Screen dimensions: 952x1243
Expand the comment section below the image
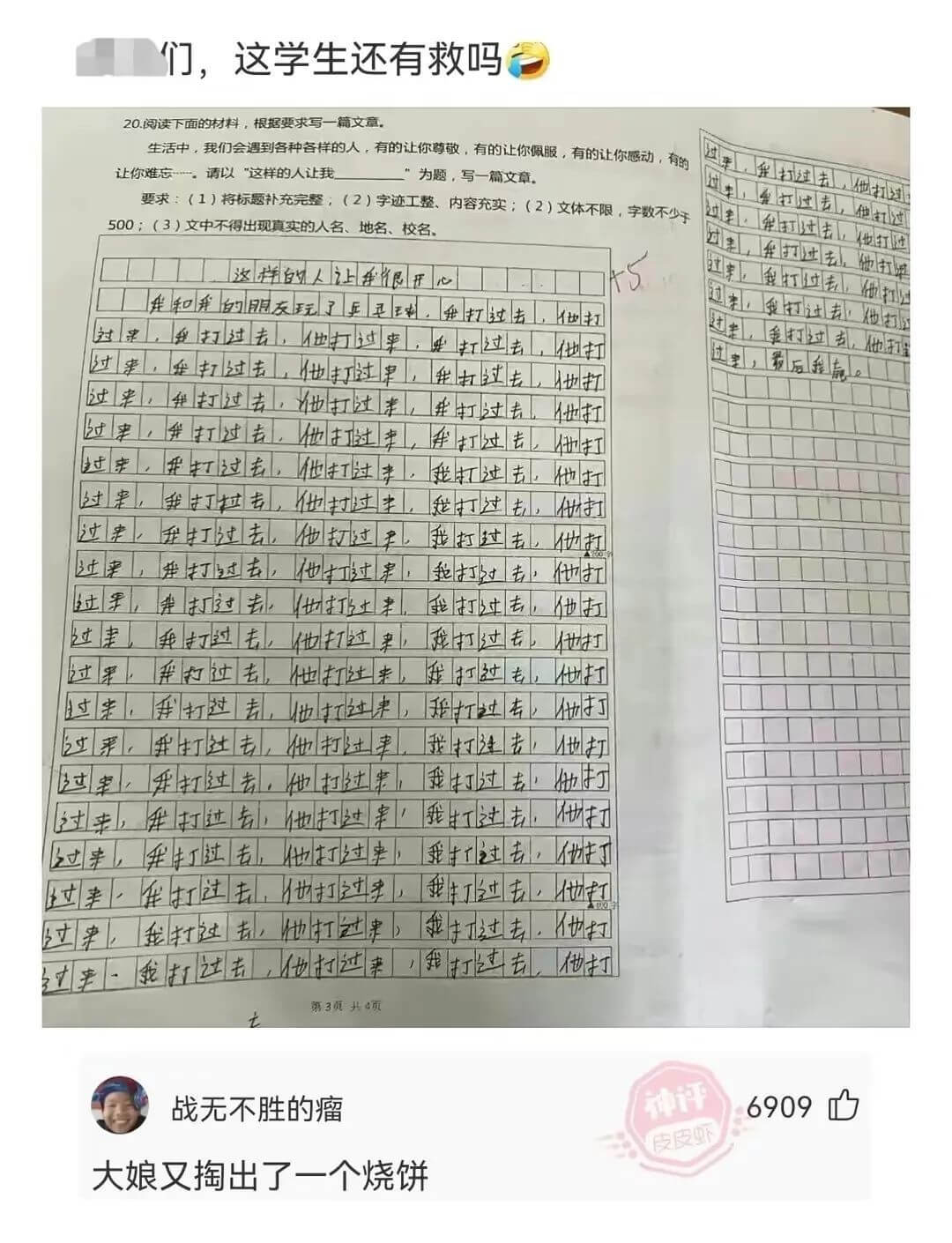pyautogui.click(x=476, y=1137)
